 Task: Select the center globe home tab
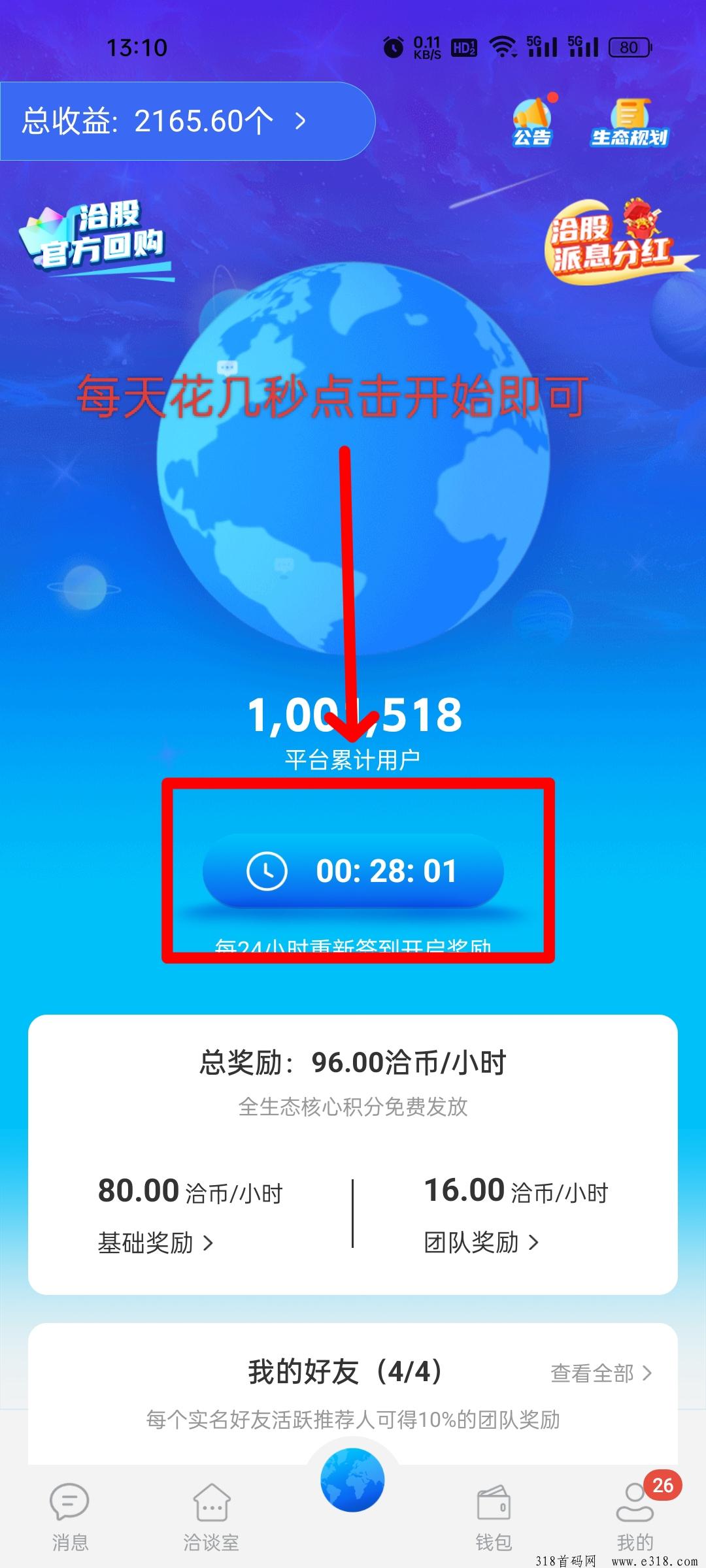point(352,1480)
